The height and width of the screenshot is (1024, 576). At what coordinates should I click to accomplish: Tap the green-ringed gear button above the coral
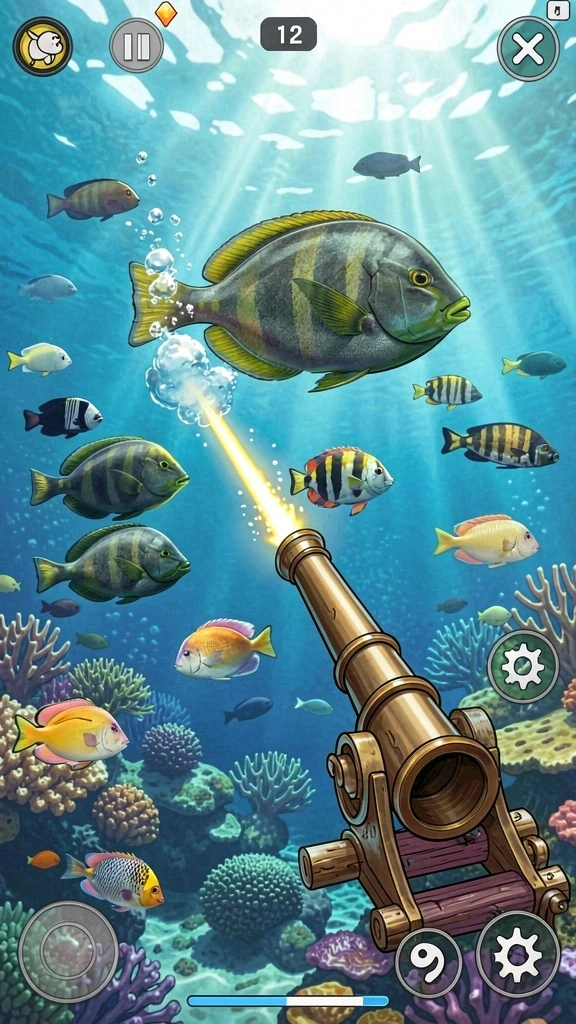coord(523,666)
